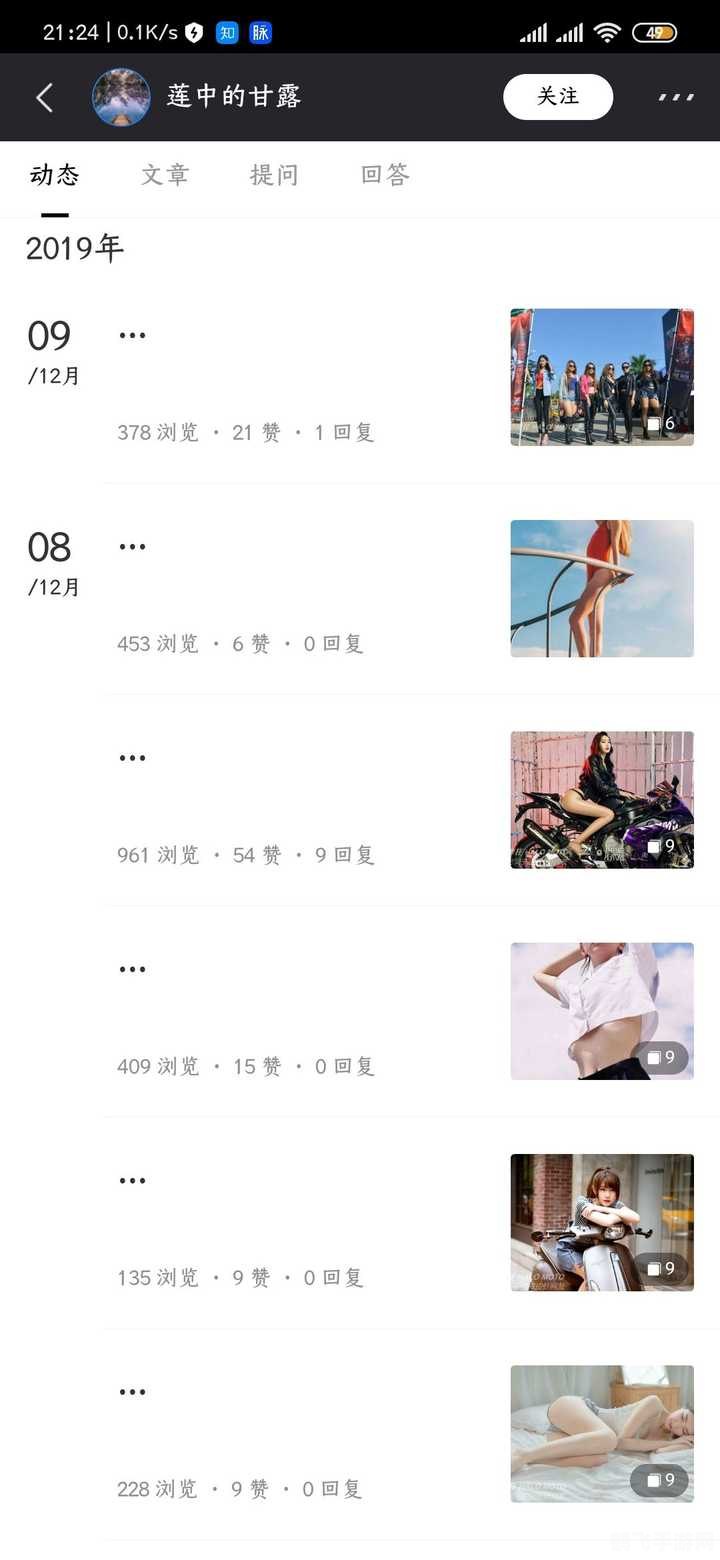Toggle follow with the 关注 button

click(x=558, y=97)
